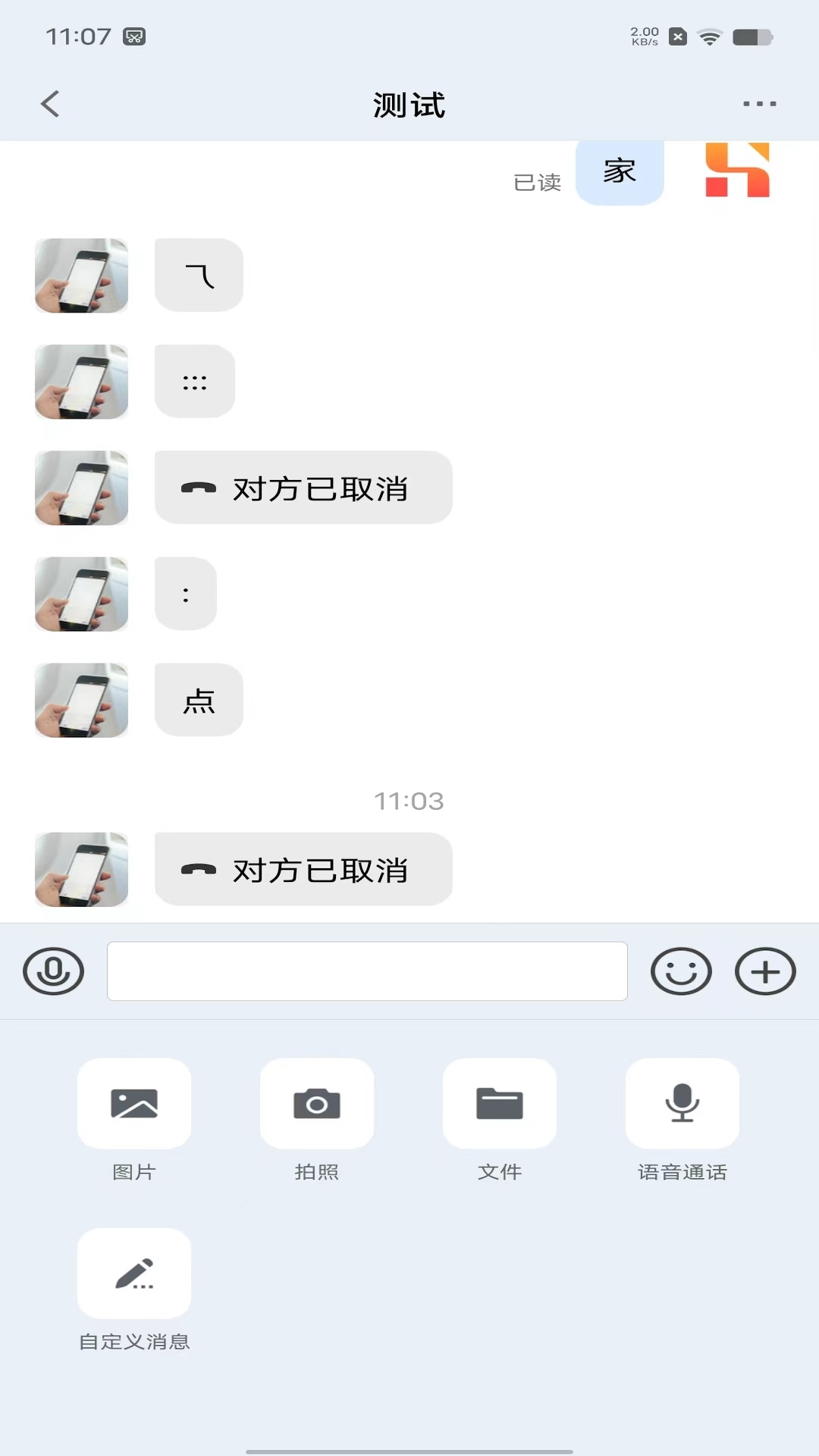Send a 自定义消息 custom message
819x1456 pixels.
[x=134, y=1273]
